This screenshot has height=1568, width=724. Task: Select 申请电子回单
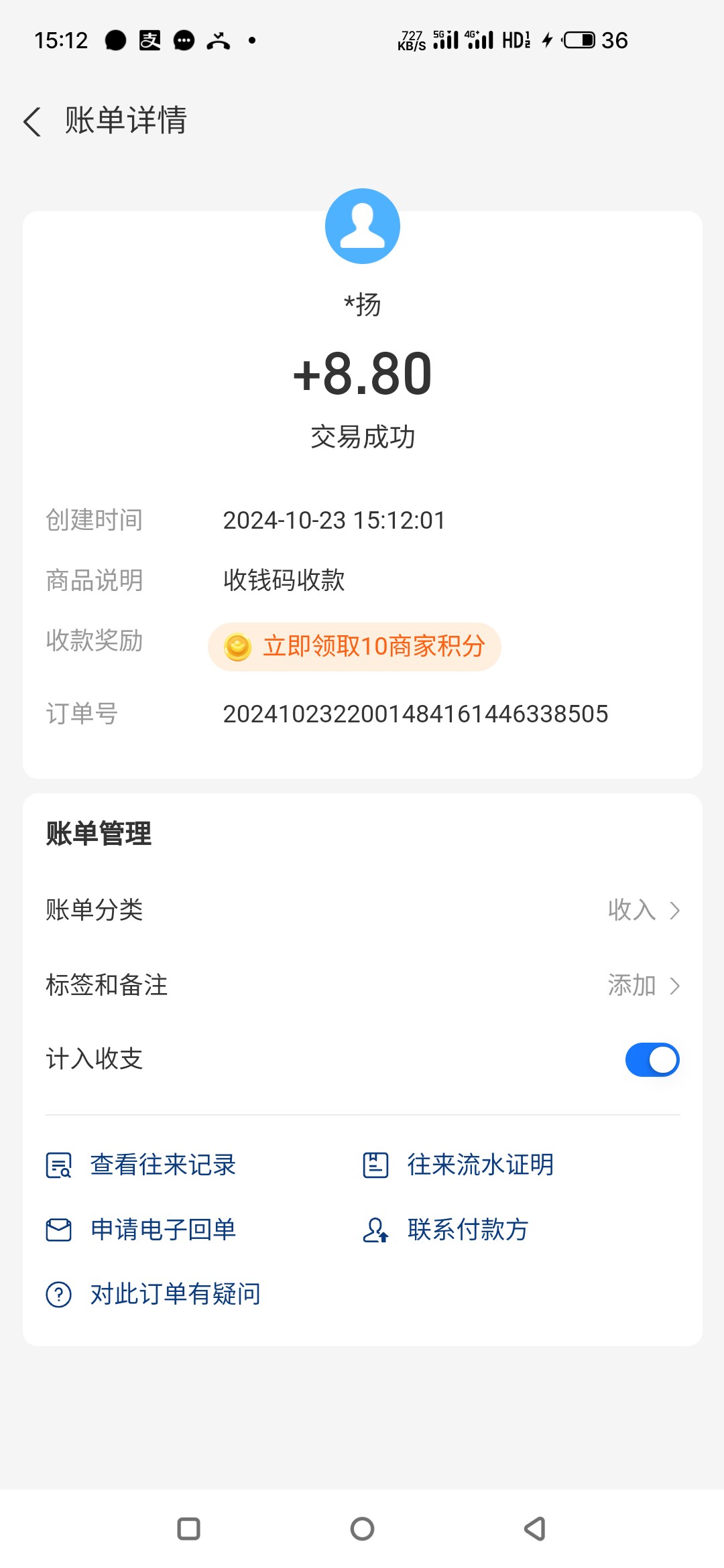click(141, 1230)
